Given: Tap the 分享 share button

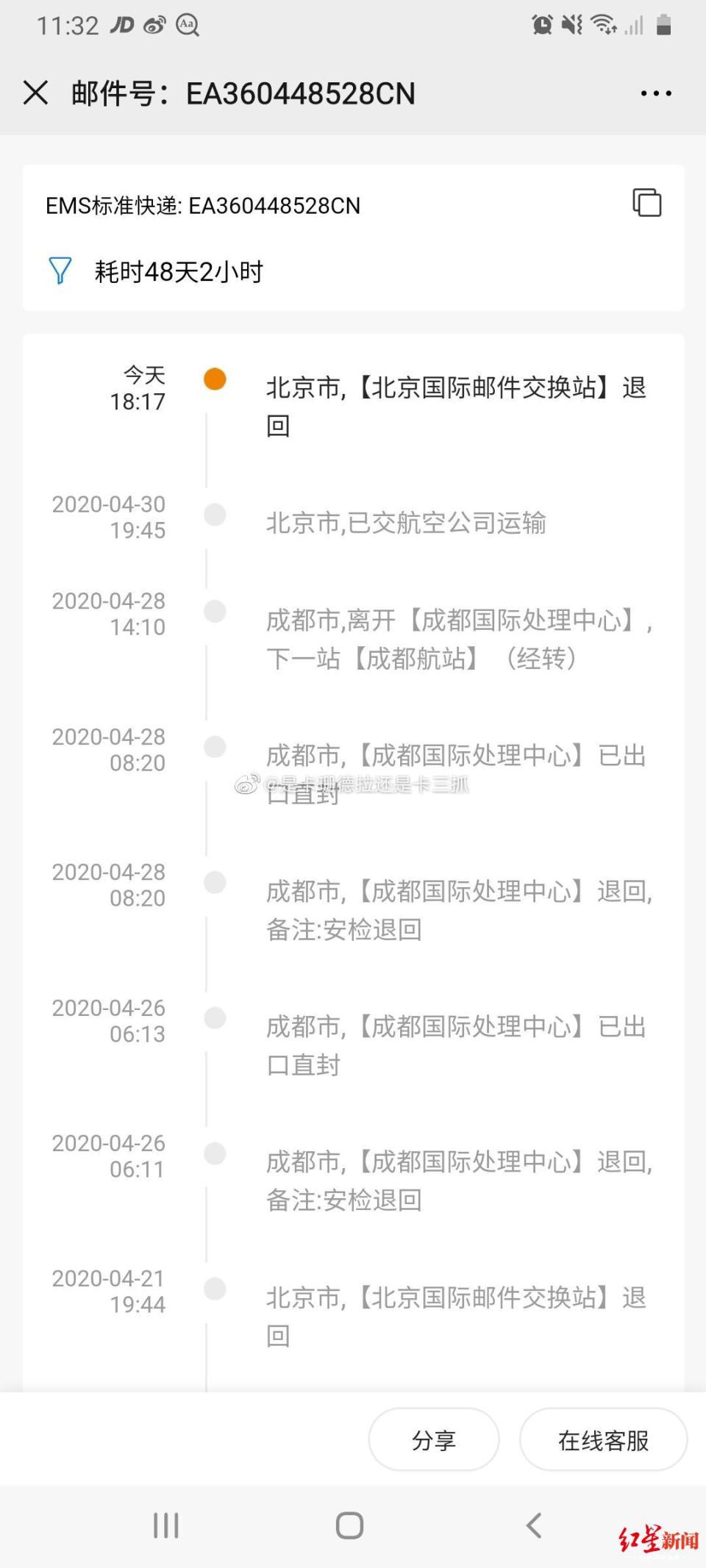Looking at the screenshot, I should [x=434, y=1440].
